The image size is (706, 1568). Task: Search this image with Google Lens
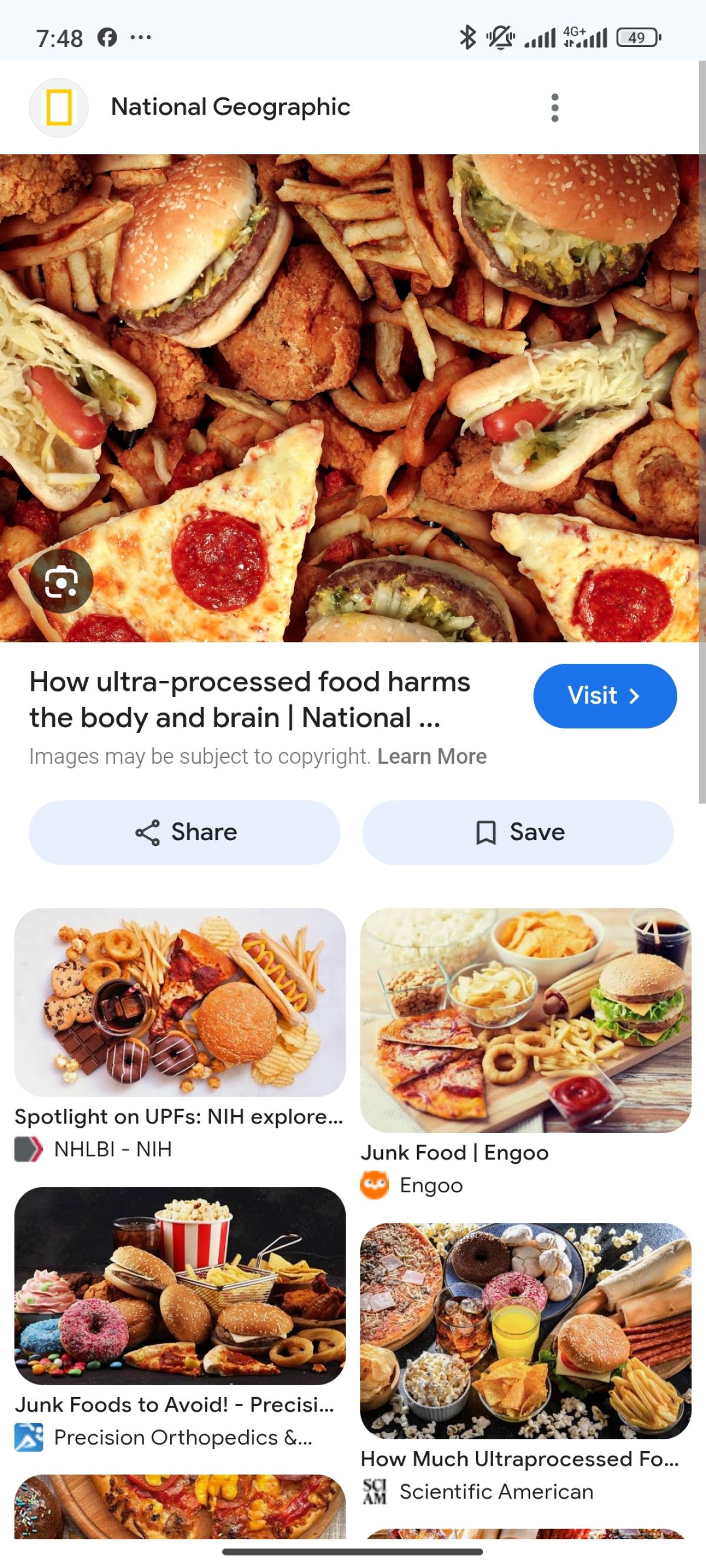point(61,581)
